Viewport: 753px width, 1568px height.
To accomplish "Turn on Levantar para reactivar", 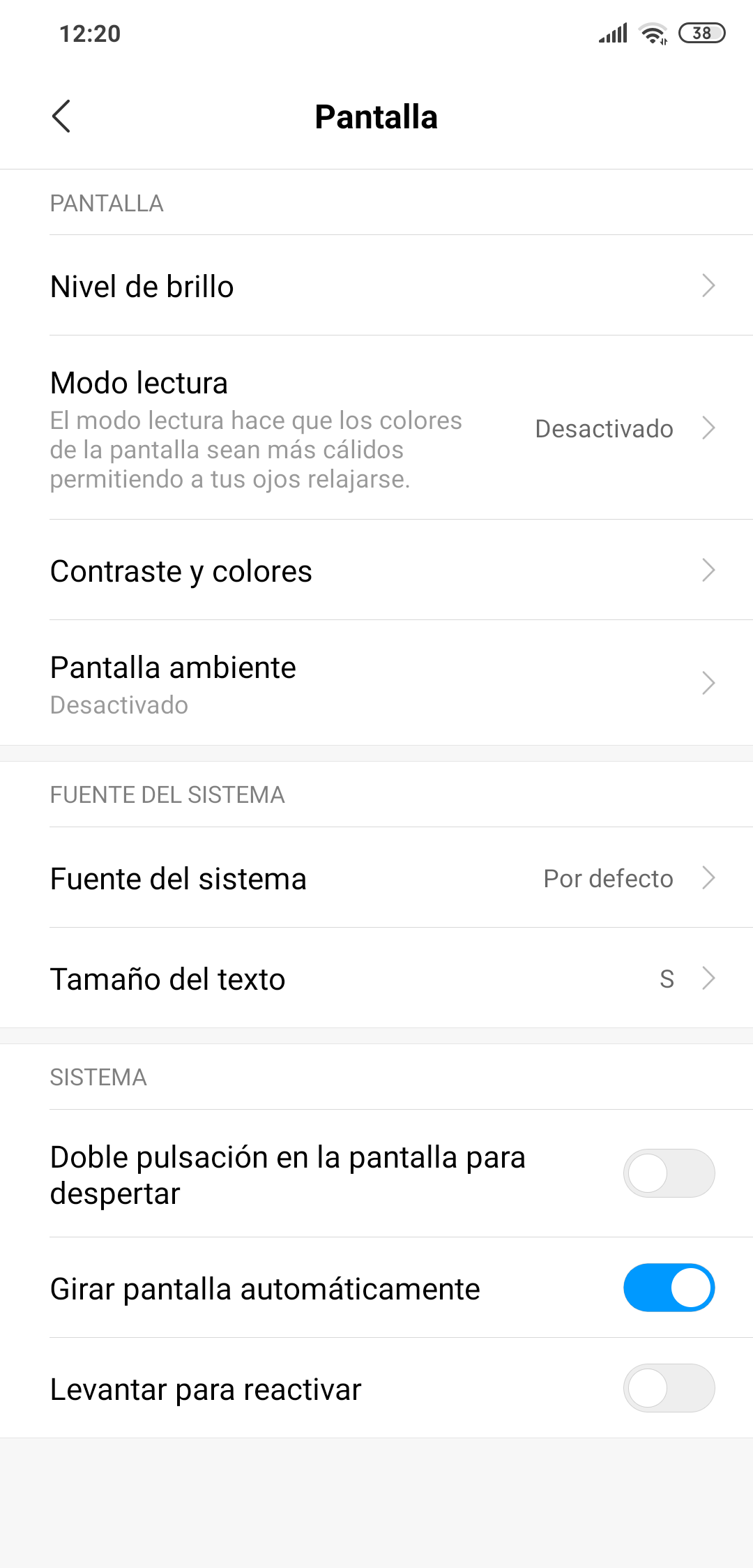I will [669, 1388].
